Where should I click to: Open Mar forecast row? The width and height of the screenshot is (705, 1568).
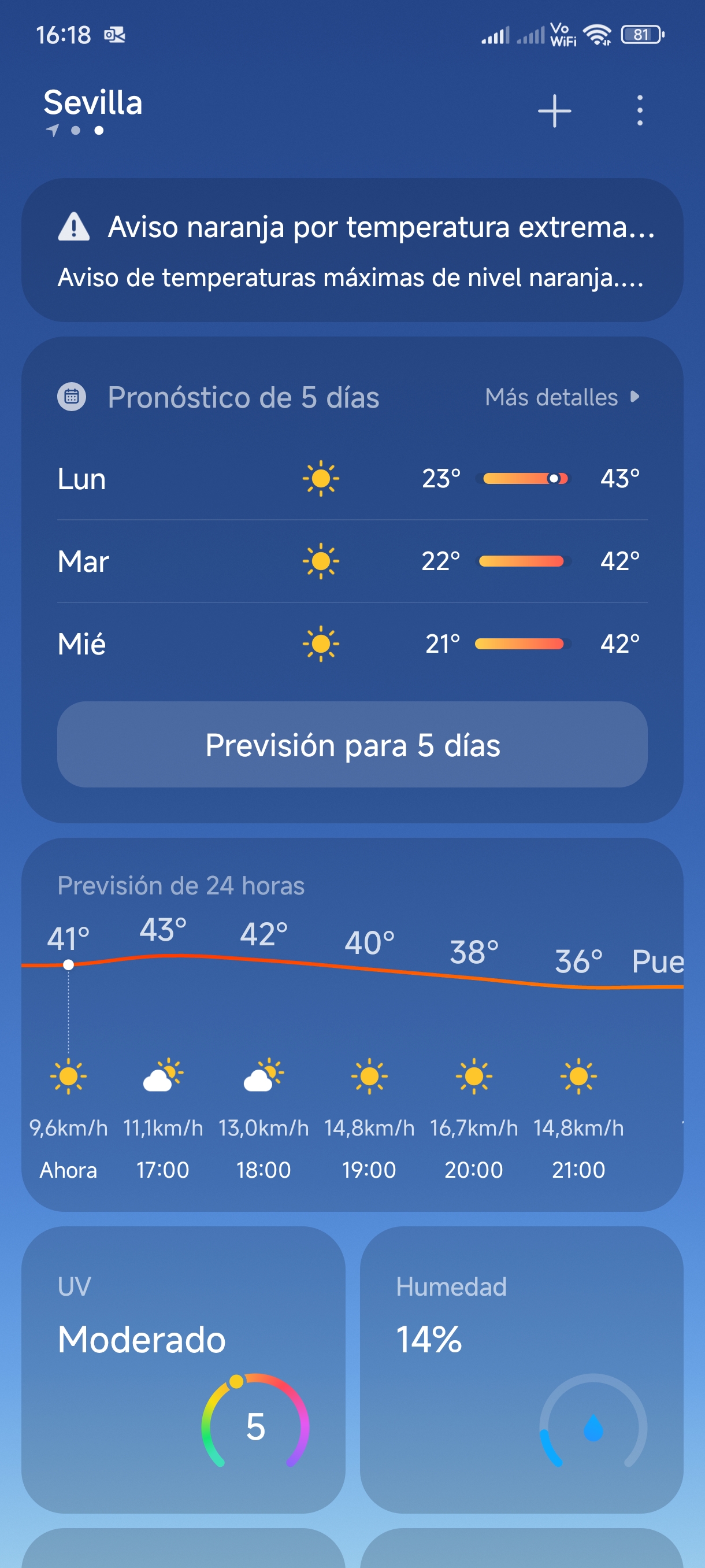352,561
